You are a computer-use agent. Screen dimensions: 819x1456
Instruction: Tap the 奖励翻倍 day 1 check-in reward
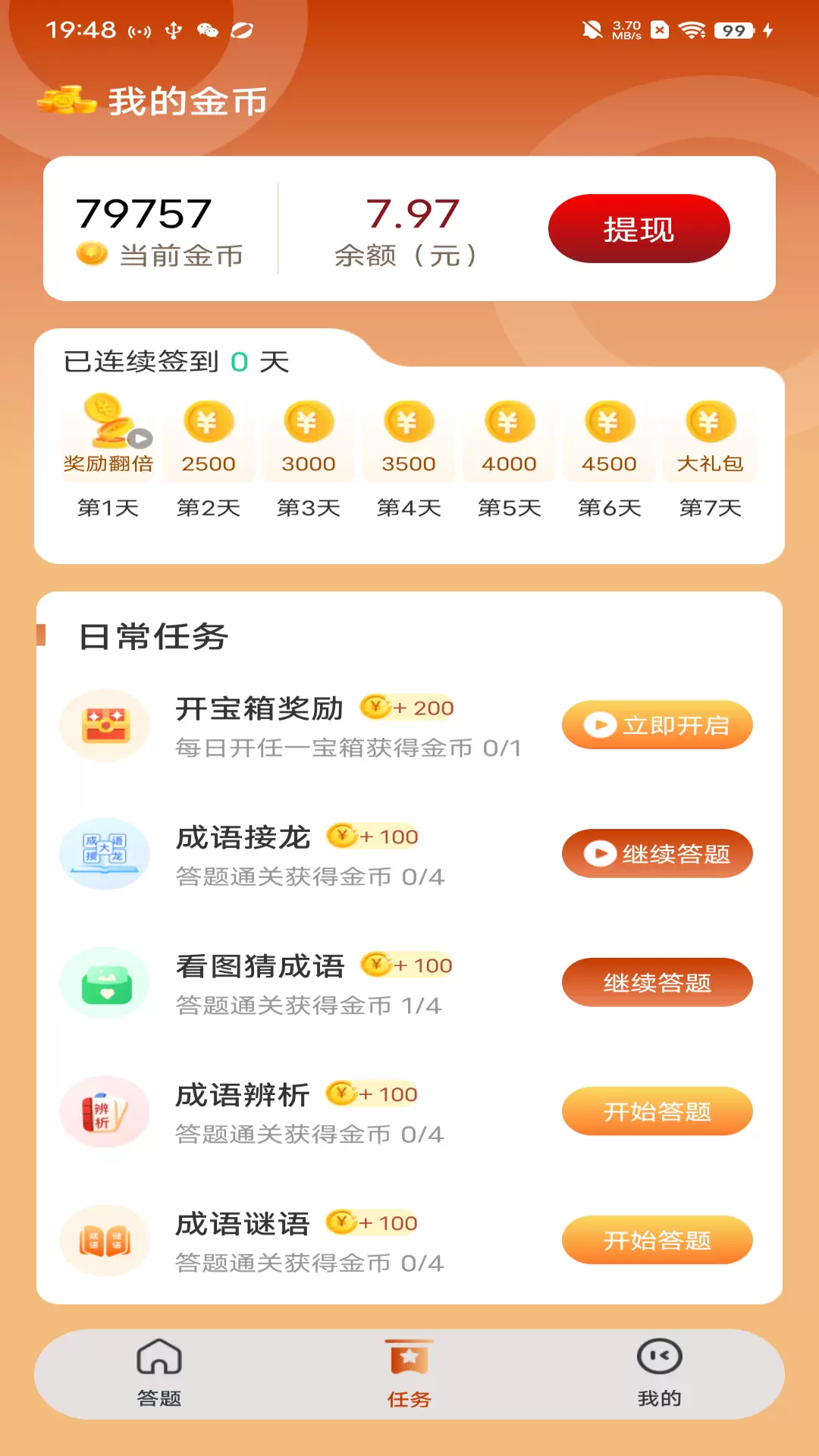coord(108,437)
